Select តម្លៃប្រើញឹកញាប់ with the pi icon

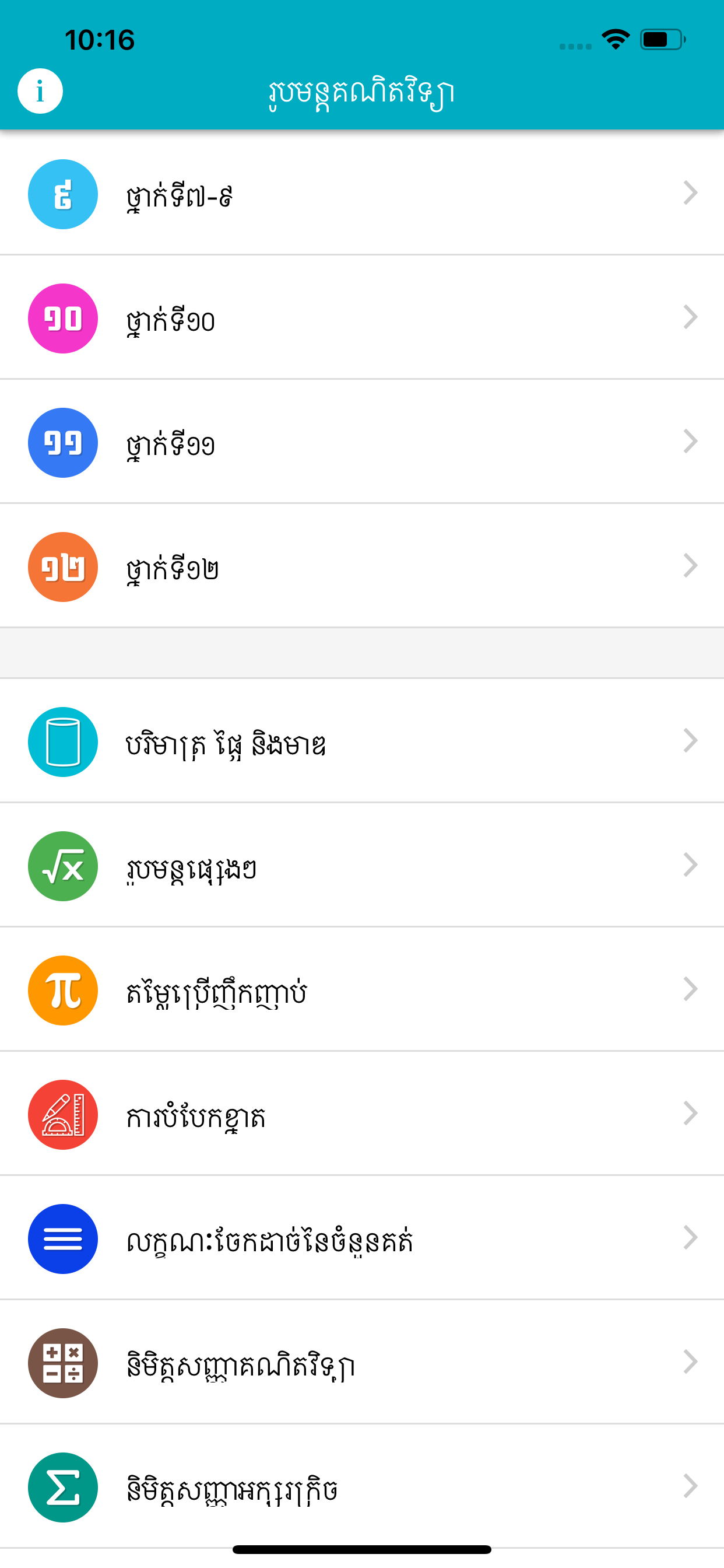[361, 991]
